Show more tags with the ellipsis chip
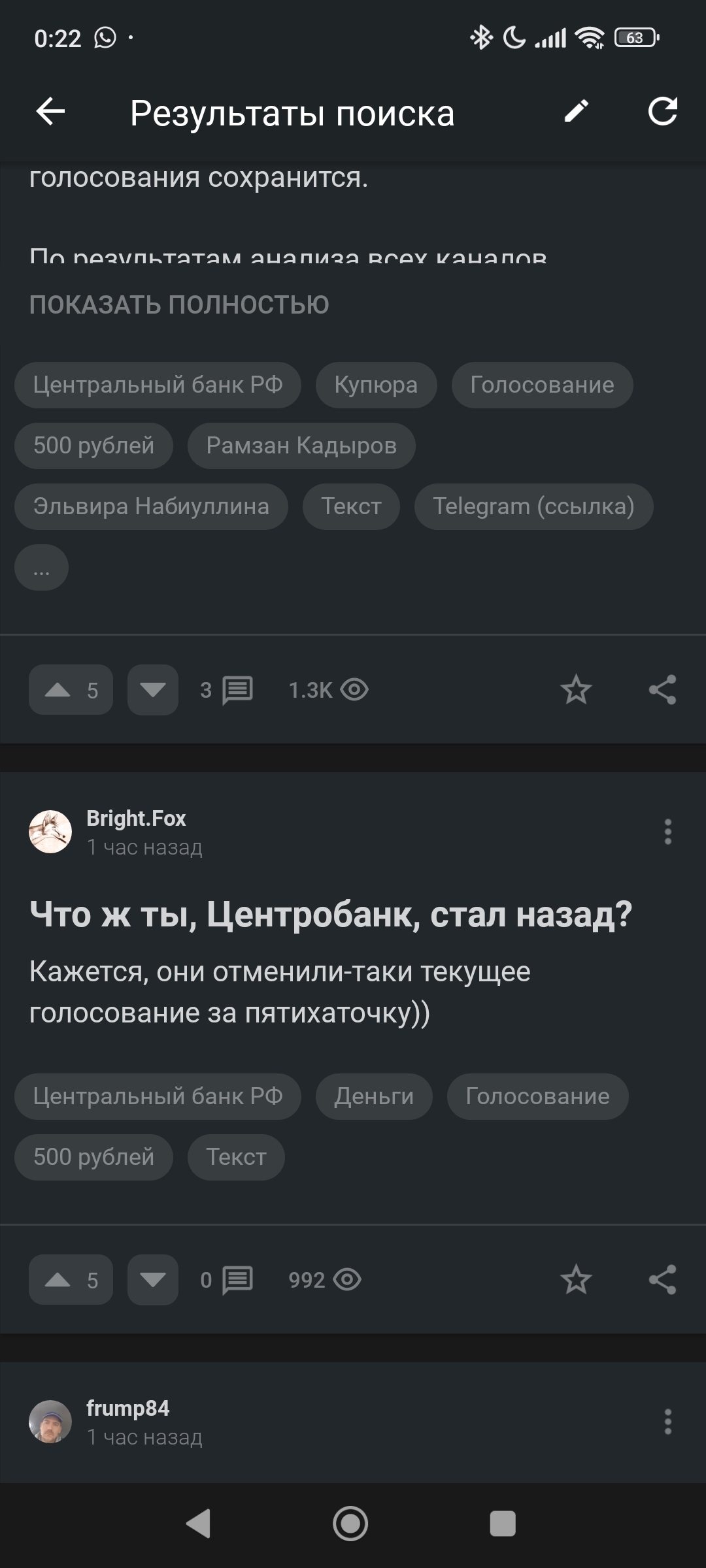 coord(41,568)
